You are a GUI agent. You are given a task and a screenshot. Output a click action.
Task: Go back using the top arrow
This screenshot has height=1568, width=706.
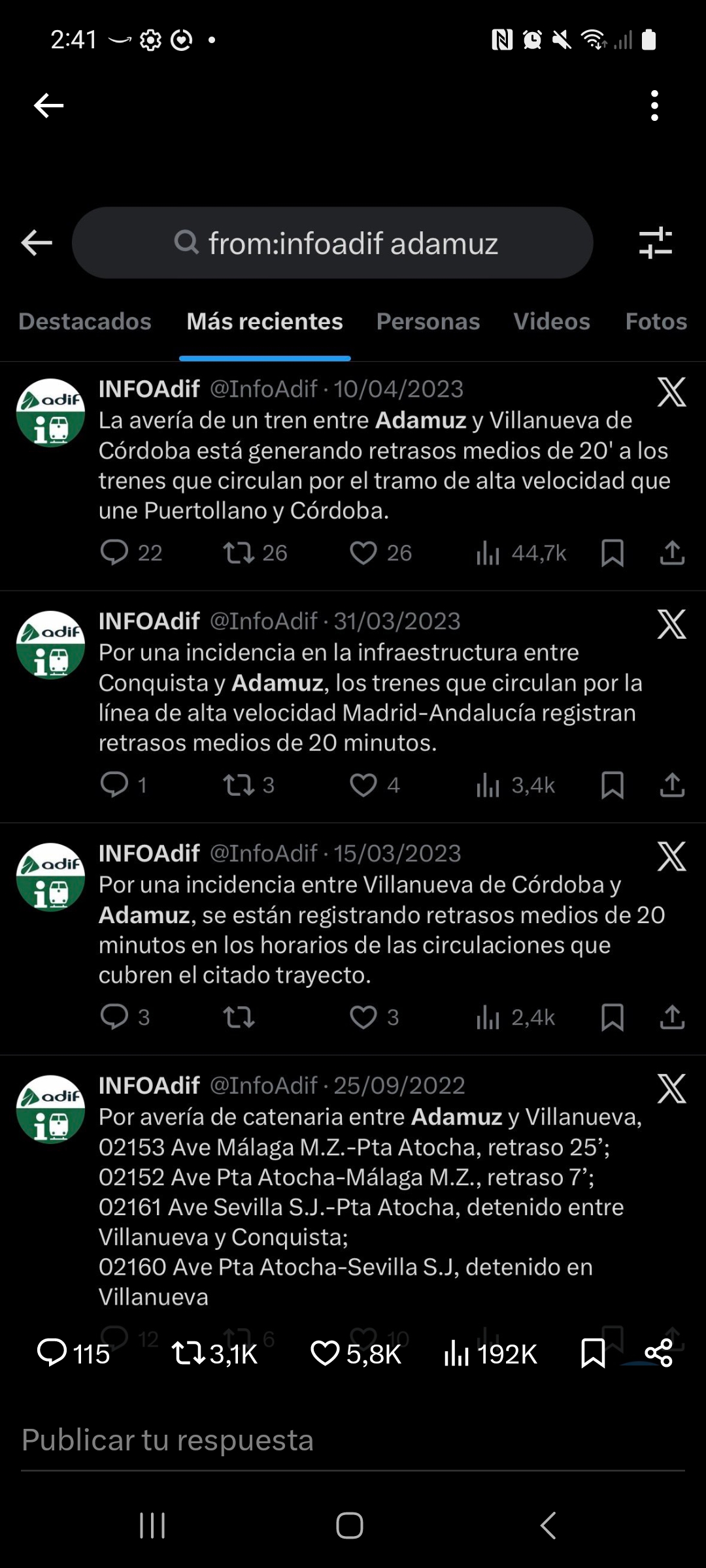point(48,105)
